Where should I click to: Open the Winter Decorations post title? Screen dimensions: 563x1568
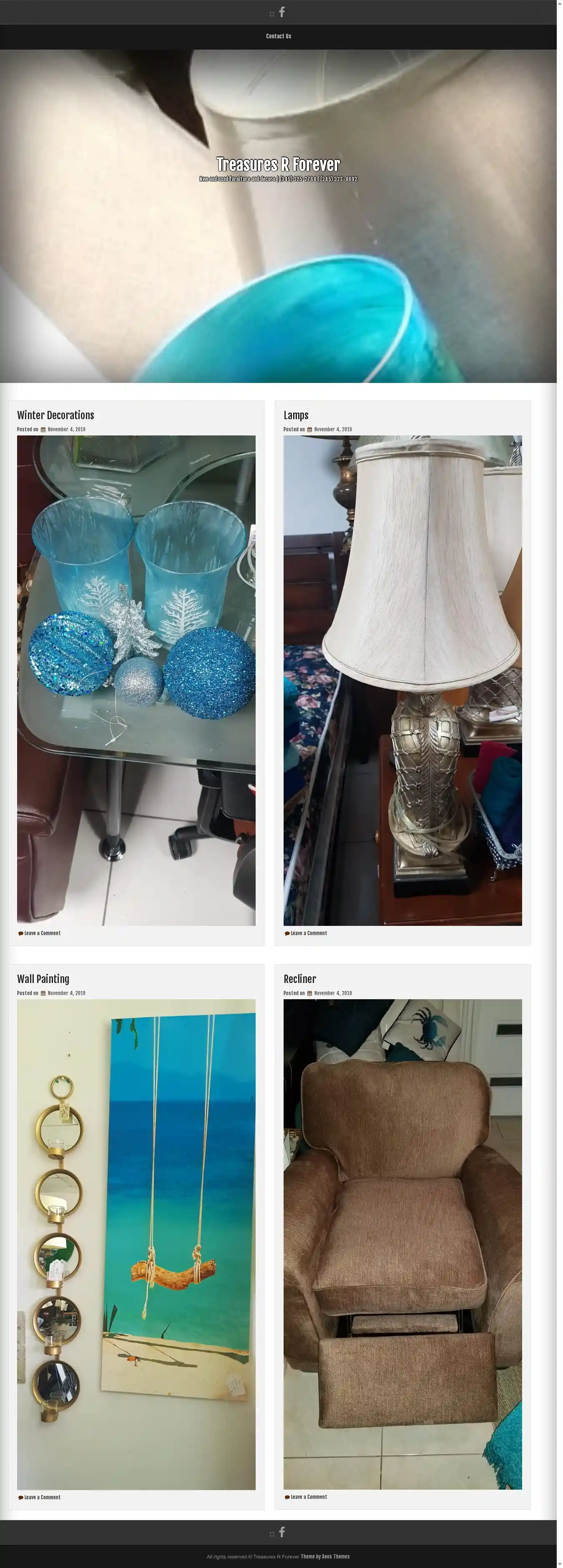pos(55,415)
